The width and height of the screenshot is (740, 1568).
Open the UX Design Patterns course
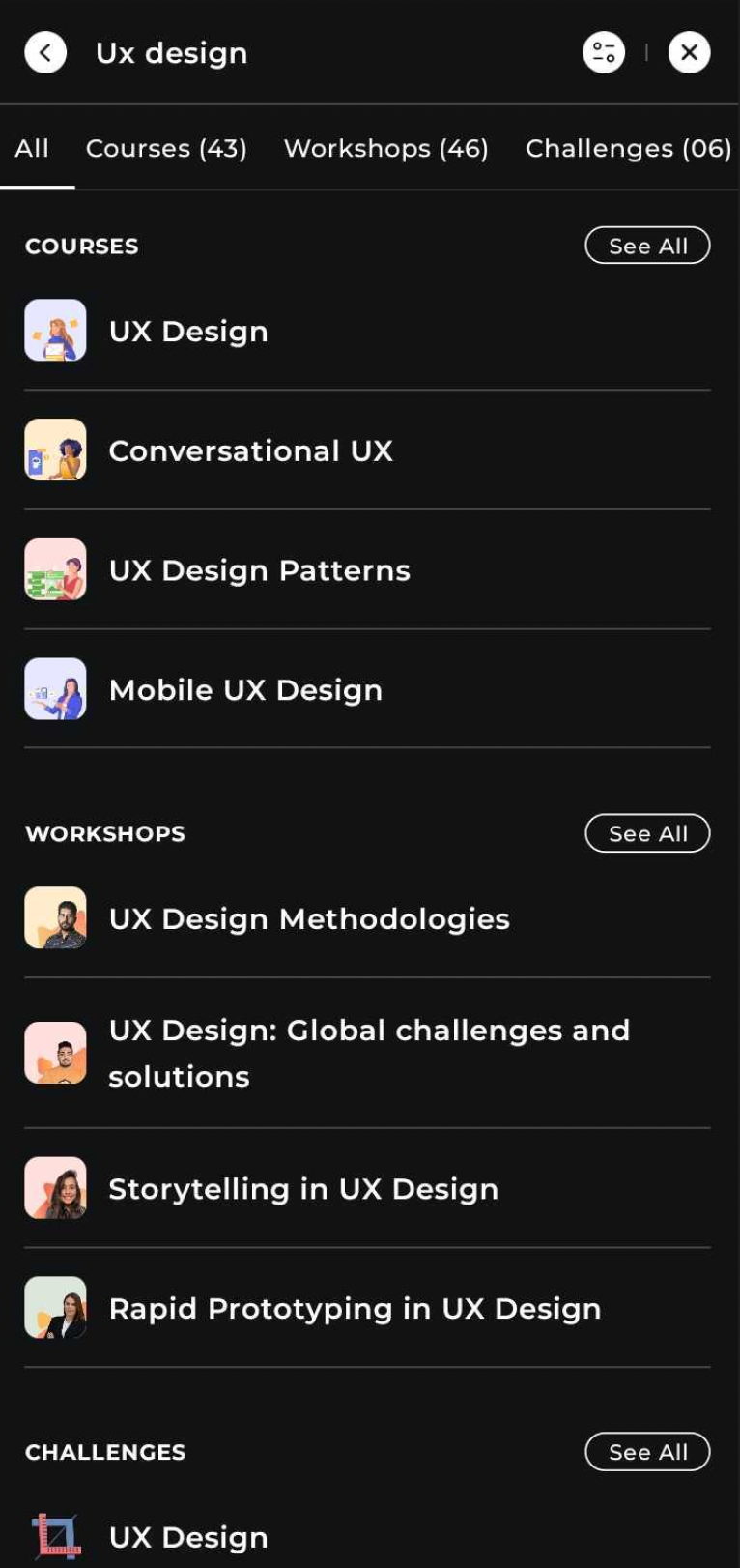tap(367, 570)
